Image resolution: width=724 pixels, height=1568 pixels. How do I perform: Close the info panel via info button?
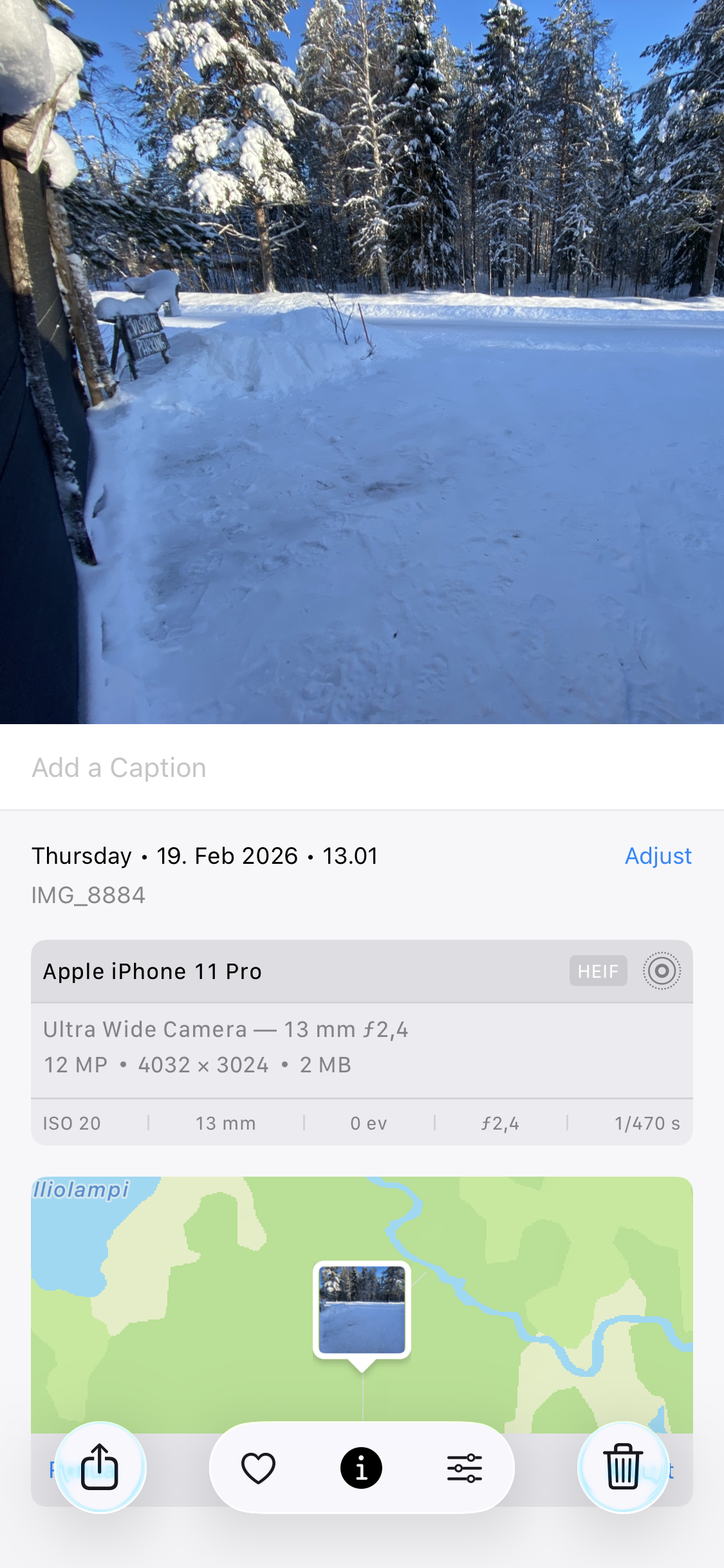pos(361,1468)
